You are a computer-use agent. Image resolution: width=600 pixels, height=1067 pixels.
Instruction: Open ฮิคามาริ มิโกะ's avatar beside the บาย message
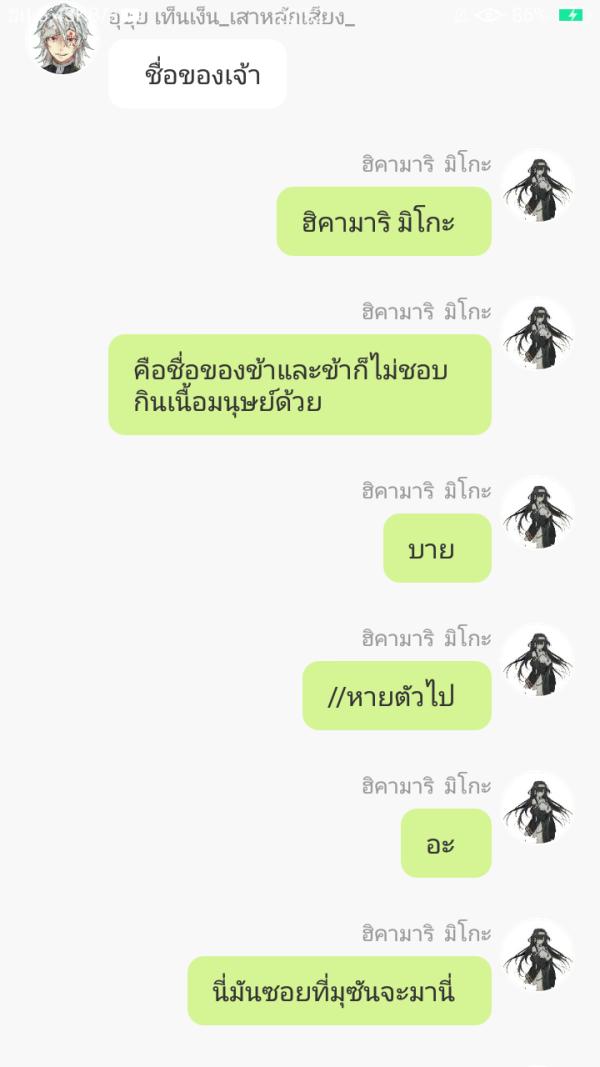click(x=537, y=513)
